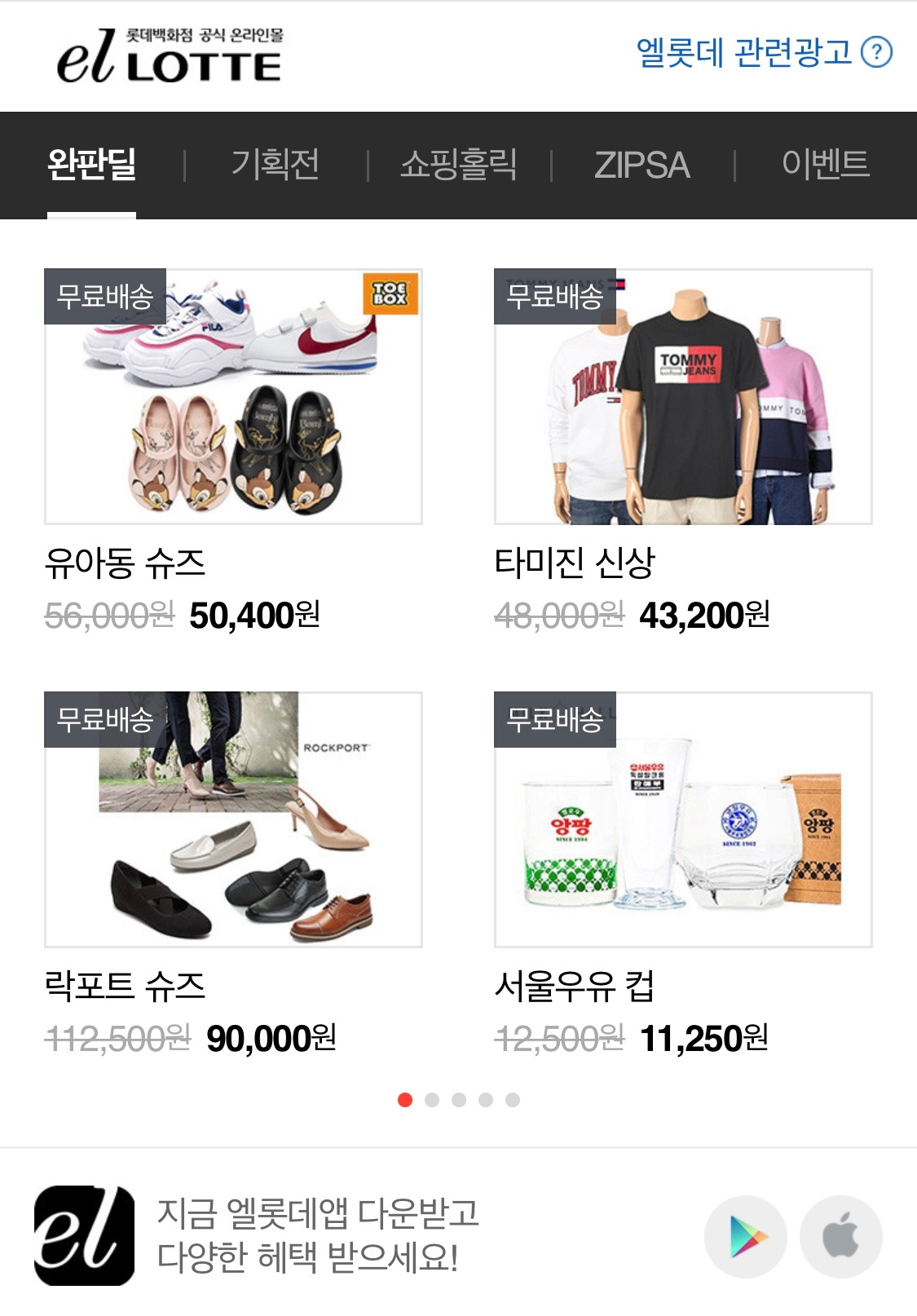Select the third carousel dot
Viewport: 917px width, 1316px height.
coord(459,1099)
